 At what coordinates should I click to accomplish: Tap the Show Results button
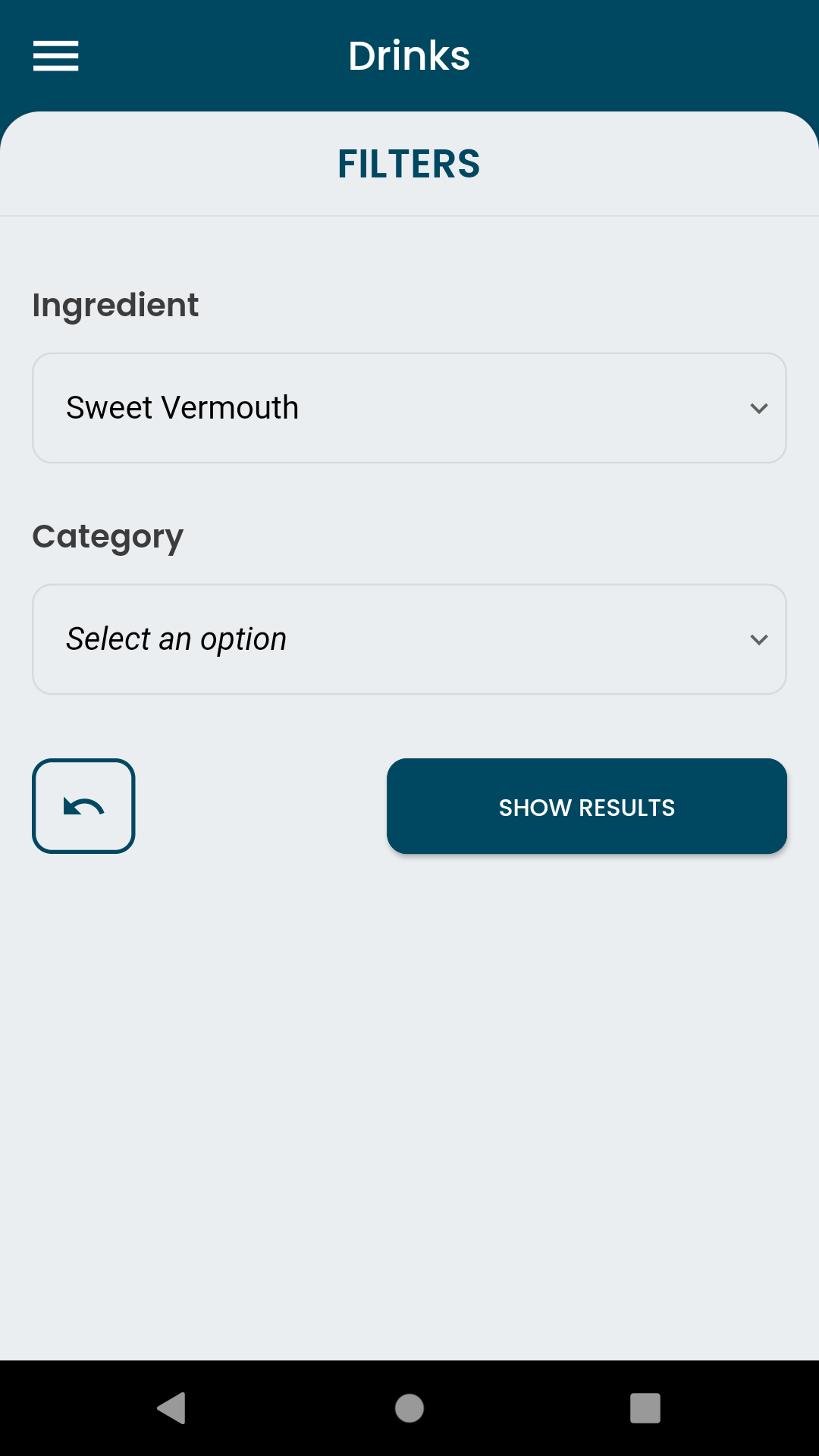click(x=586, y=806)
